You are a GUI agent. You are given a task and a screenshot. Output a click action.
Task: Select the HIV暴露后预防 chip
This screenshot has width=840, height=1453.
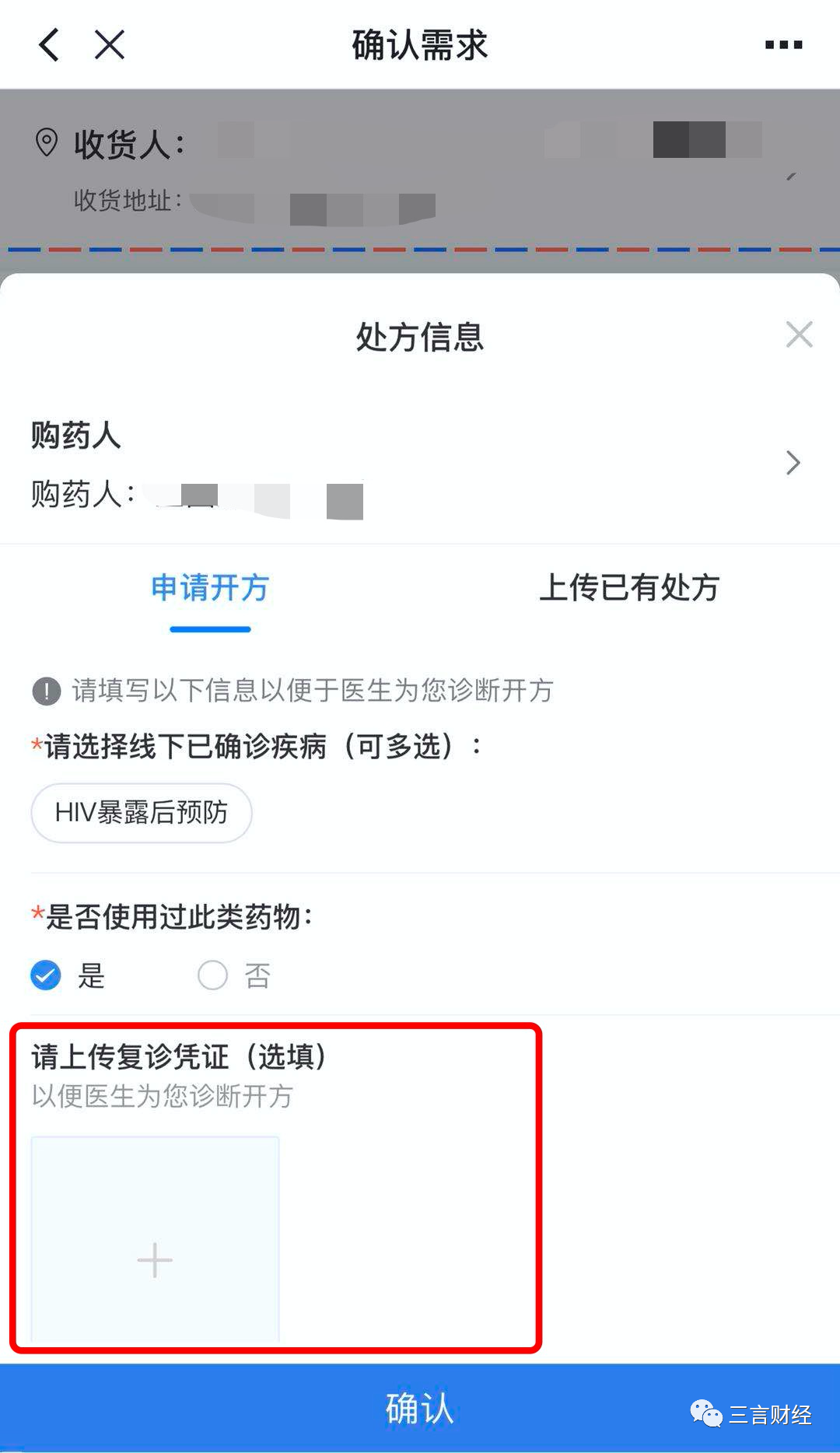(142, 813)
